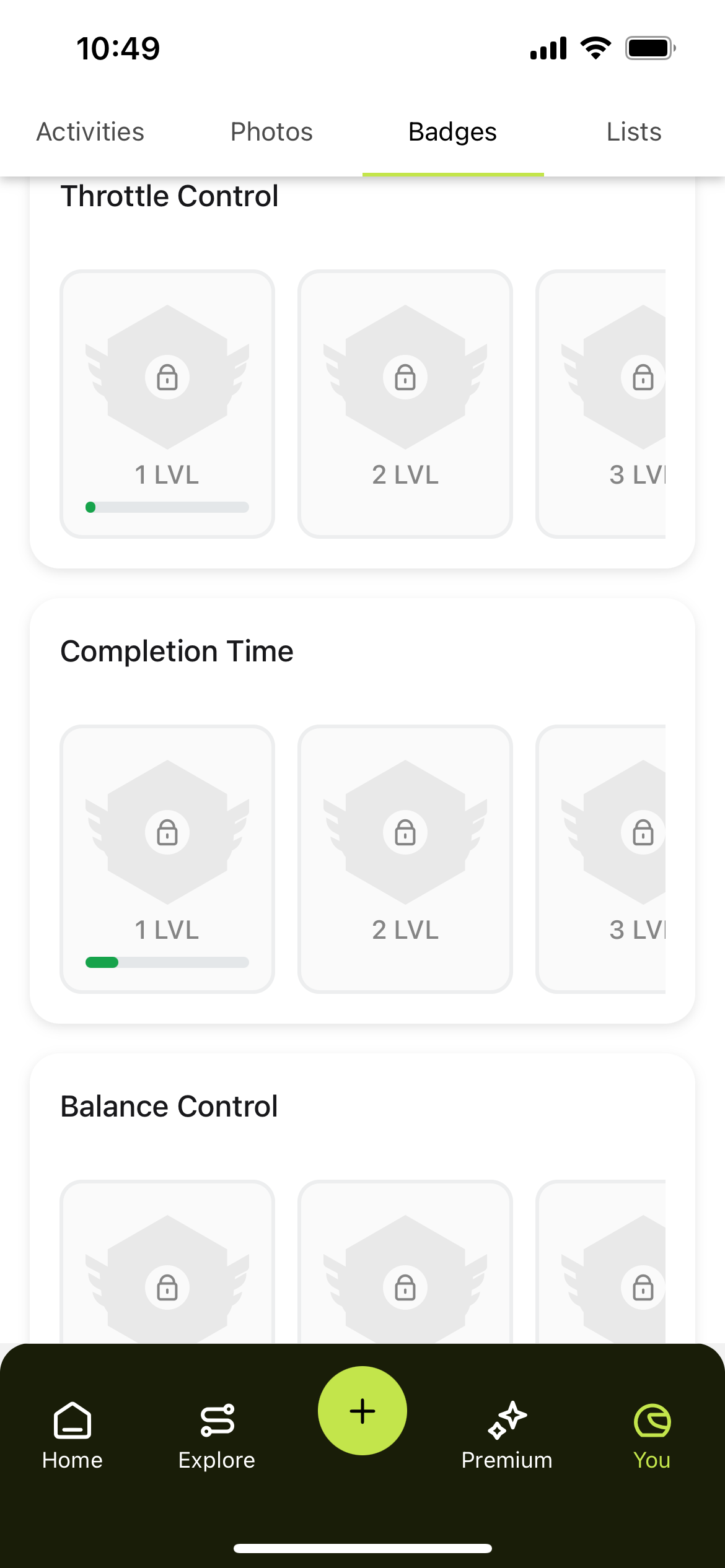Open the Explore tab
The height and width of the screenshot is (1568, 725).
point(217,1437)
